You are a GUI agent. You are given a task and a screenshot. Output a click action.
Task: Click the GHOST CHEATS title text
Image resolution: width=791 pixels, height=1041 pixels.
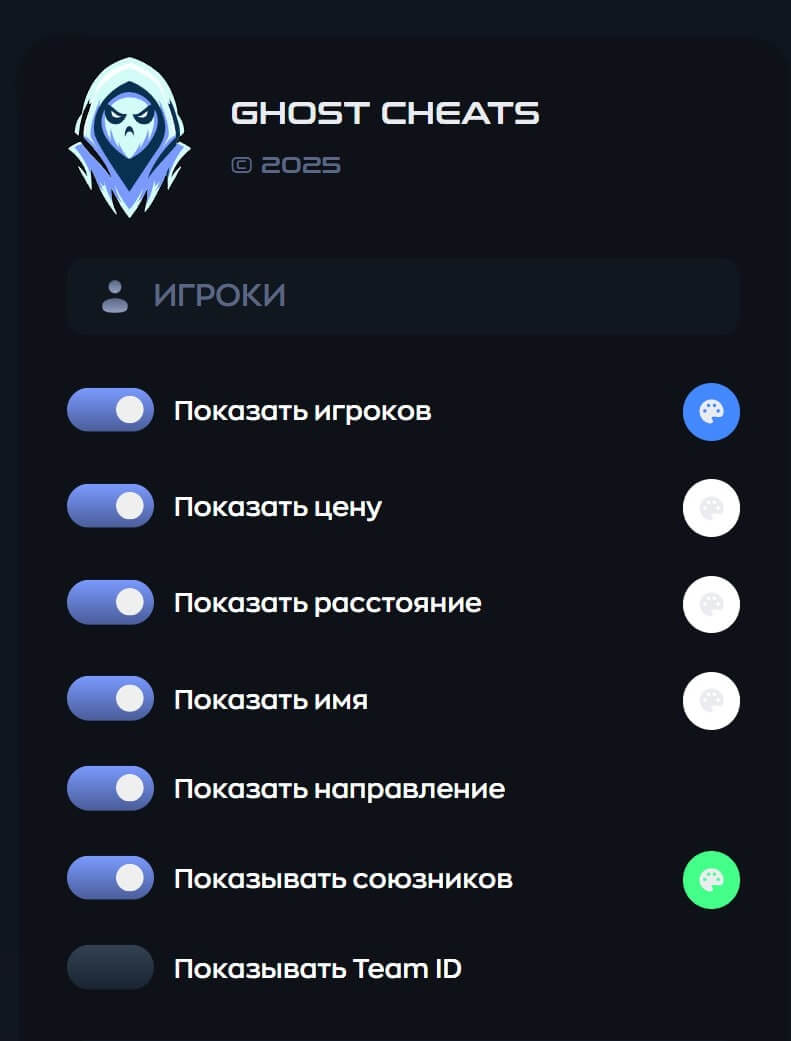(384, 112)
